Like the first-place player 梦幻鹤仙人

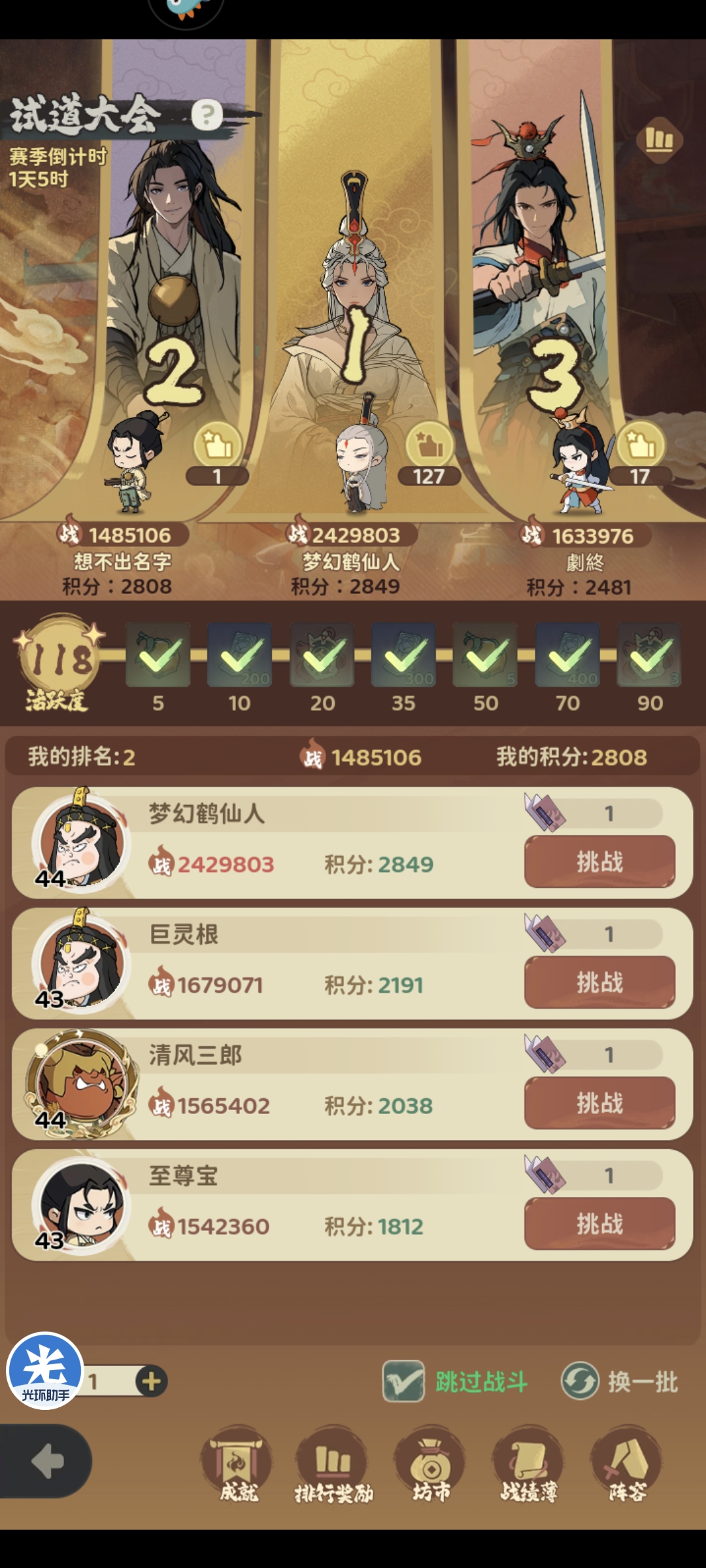point(429,446)
